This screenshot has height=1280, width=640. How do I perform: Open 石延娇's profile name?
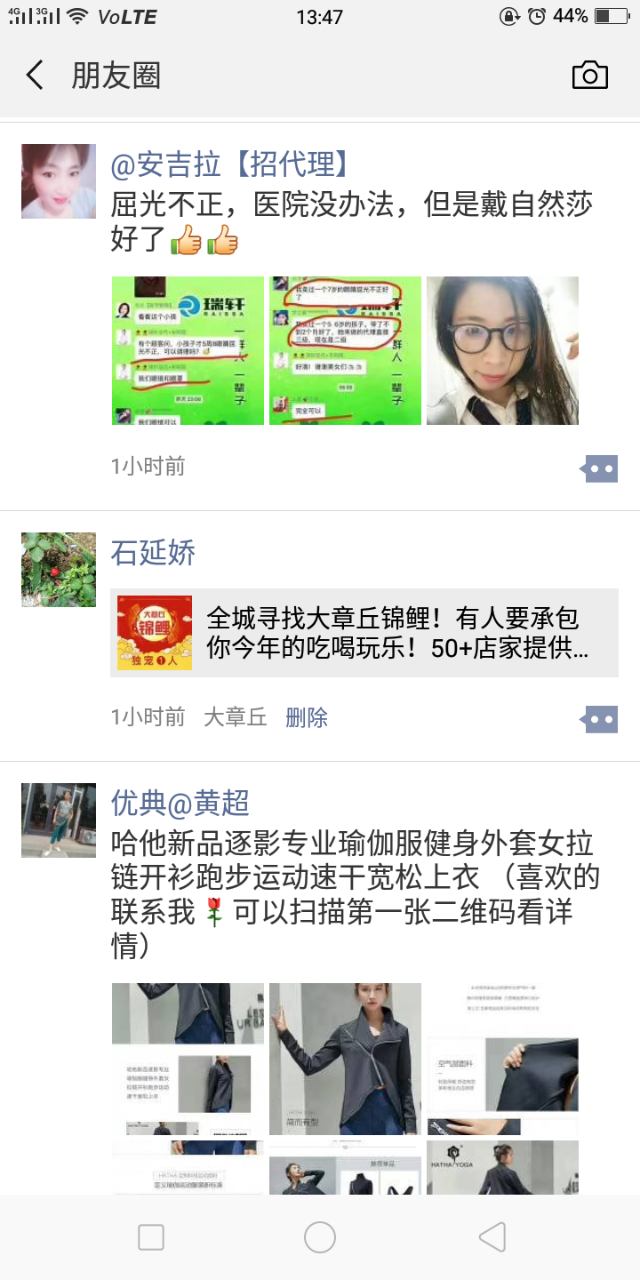(x=153, y=552)
